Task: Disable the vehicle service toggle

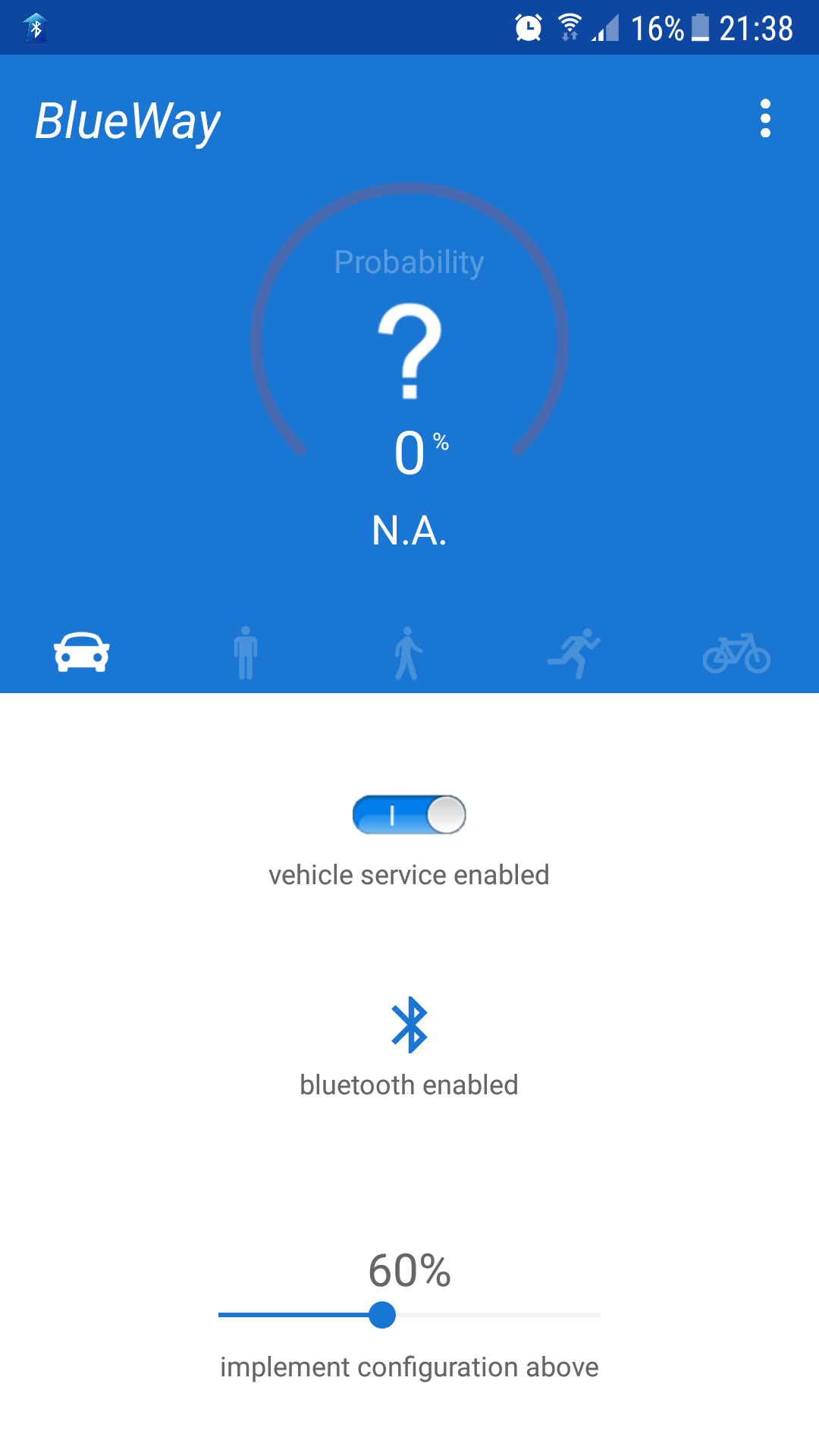Action: pos(409,815)
